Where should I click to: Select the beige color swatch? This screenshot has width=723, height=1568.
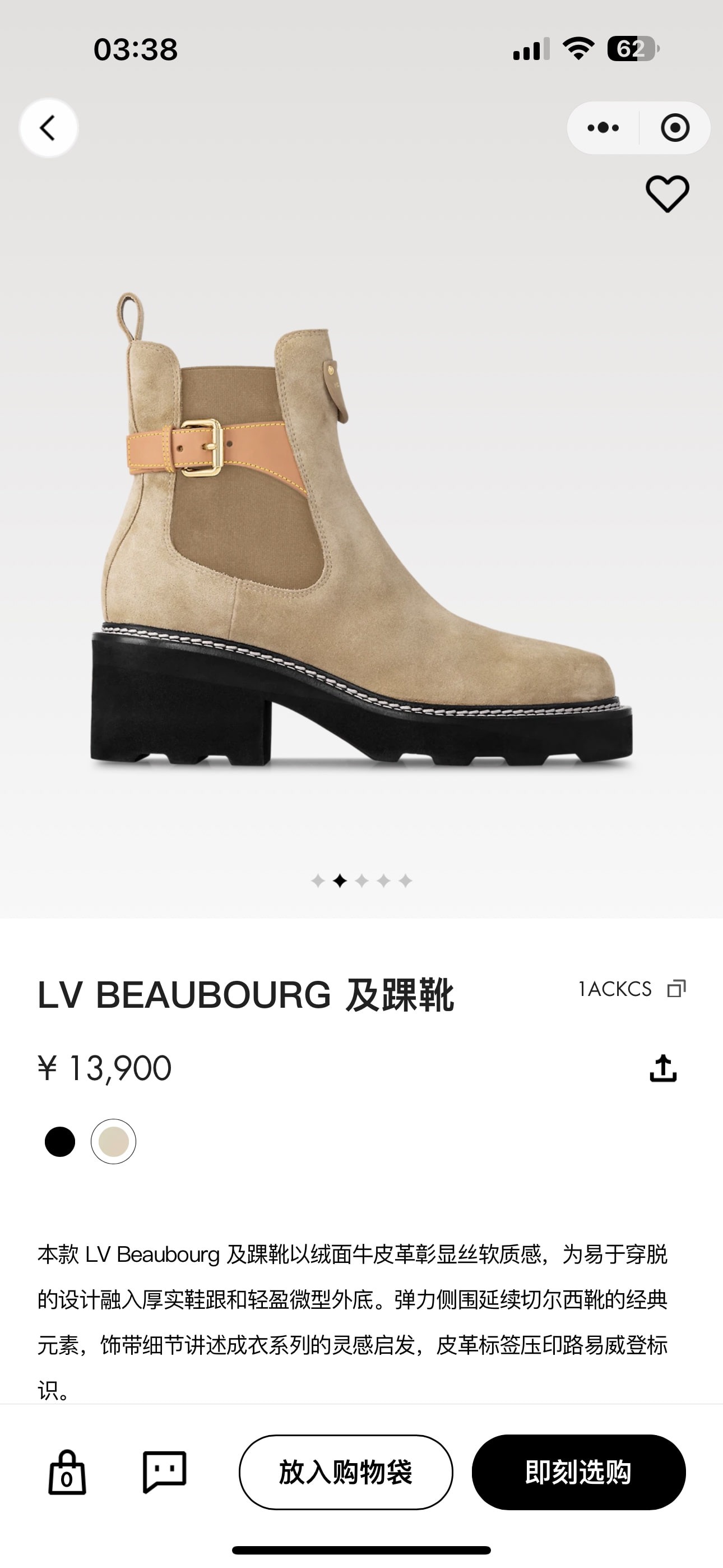click(113, 1141)
